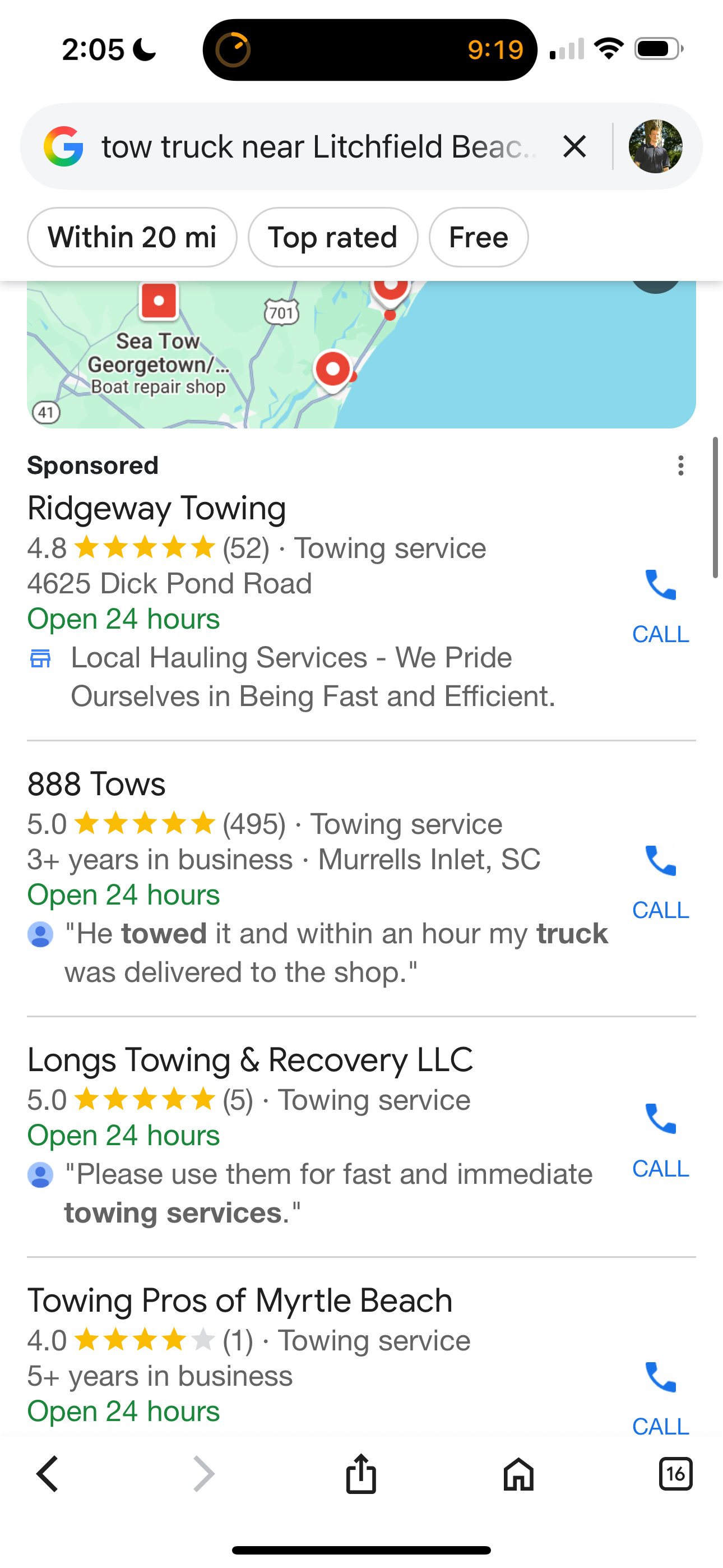
Task: Open the profile avatar
Action: [x=655, y=147]
